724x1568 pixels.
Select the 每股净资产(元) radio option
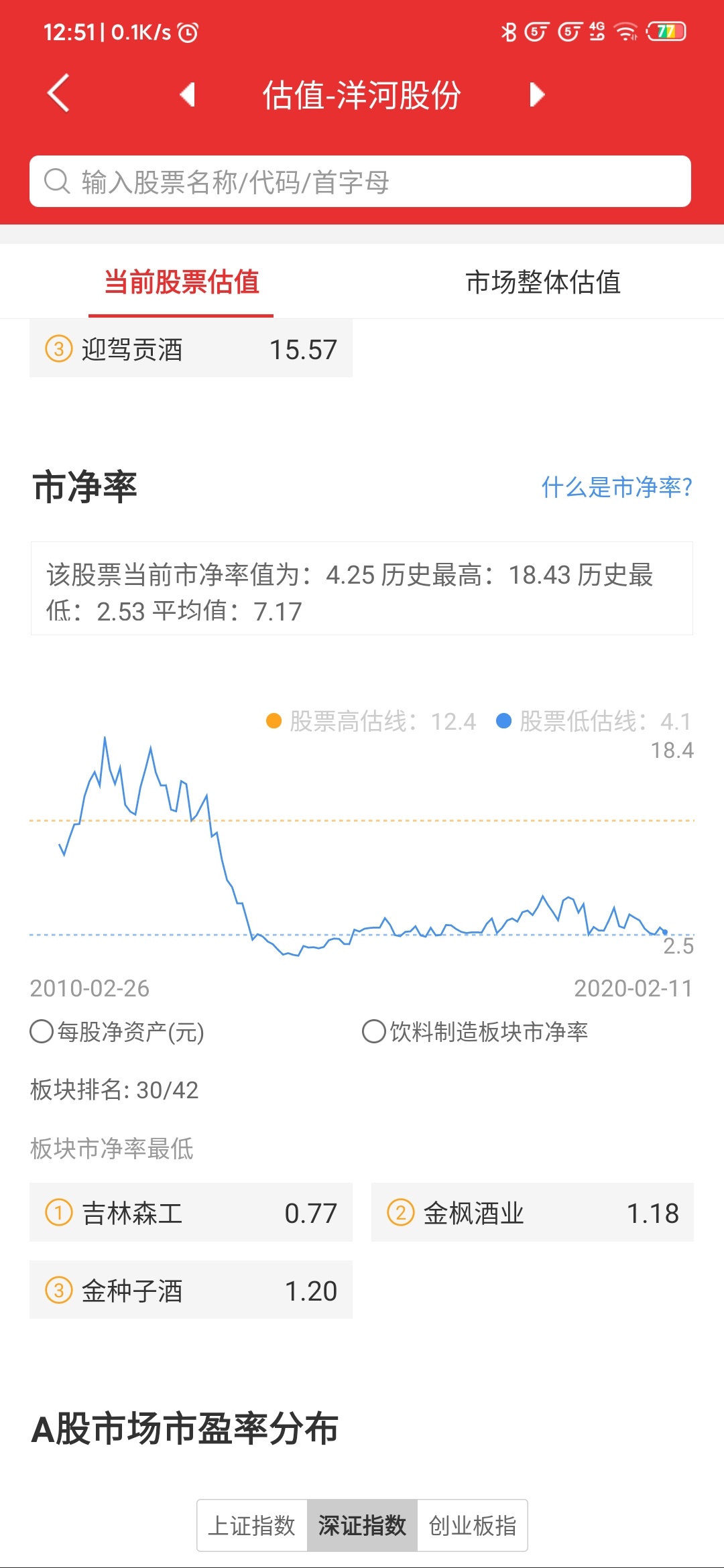pyautogui.click(x=42, y=1031)
